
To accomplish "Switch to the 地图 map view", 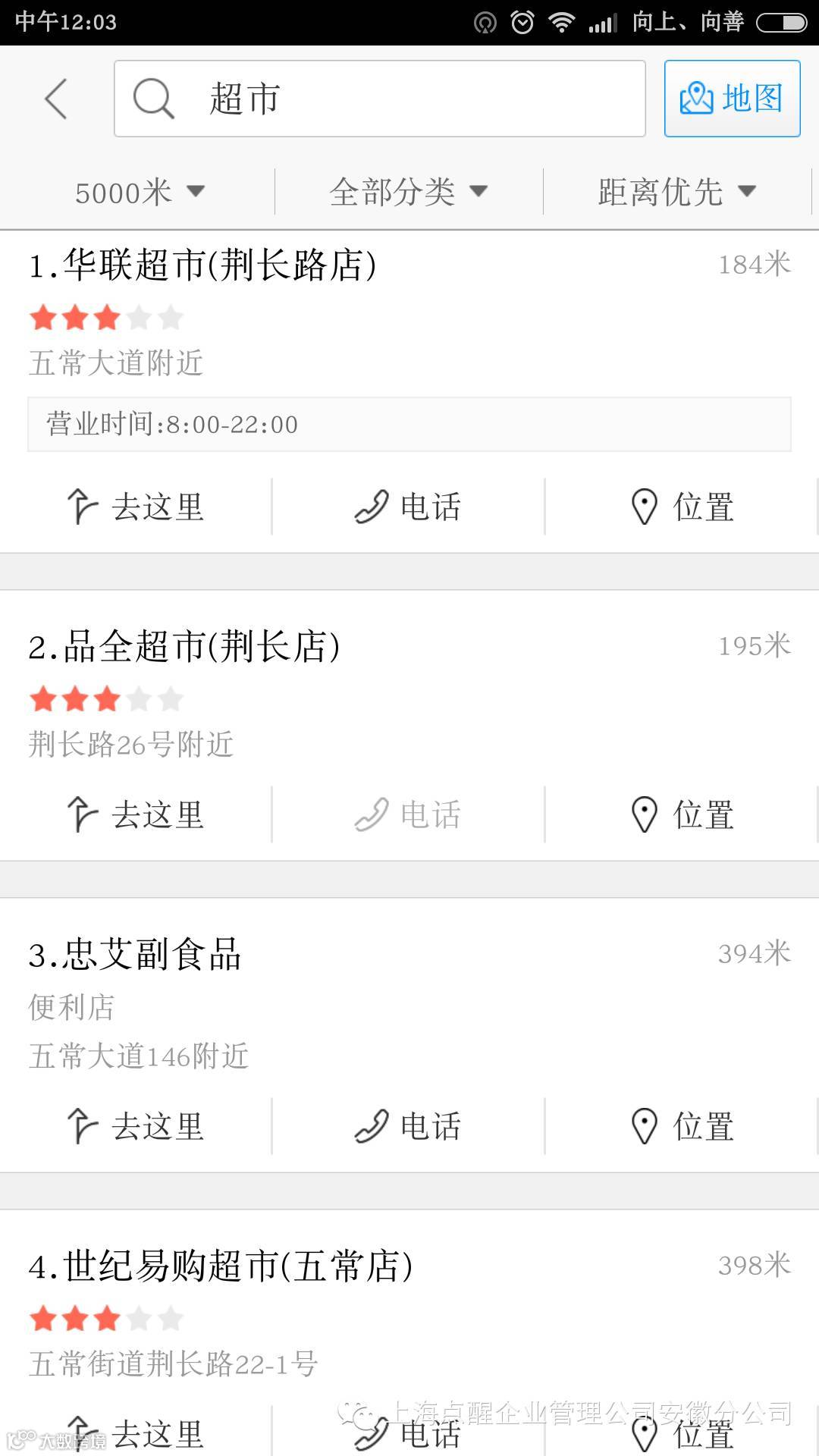I will coord(732,99).
